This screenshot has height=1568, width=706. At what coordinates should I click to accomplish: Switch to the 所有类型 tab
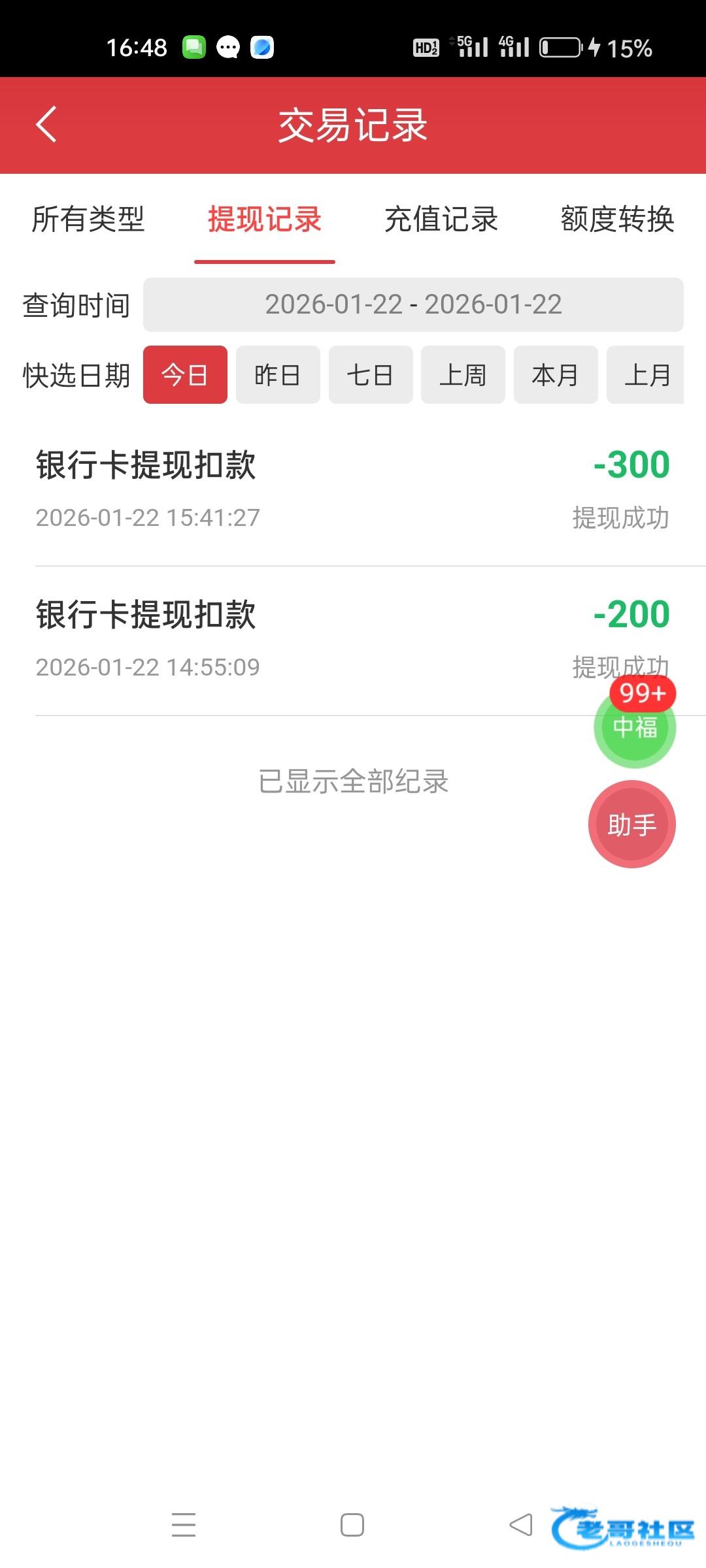(88, 219)
